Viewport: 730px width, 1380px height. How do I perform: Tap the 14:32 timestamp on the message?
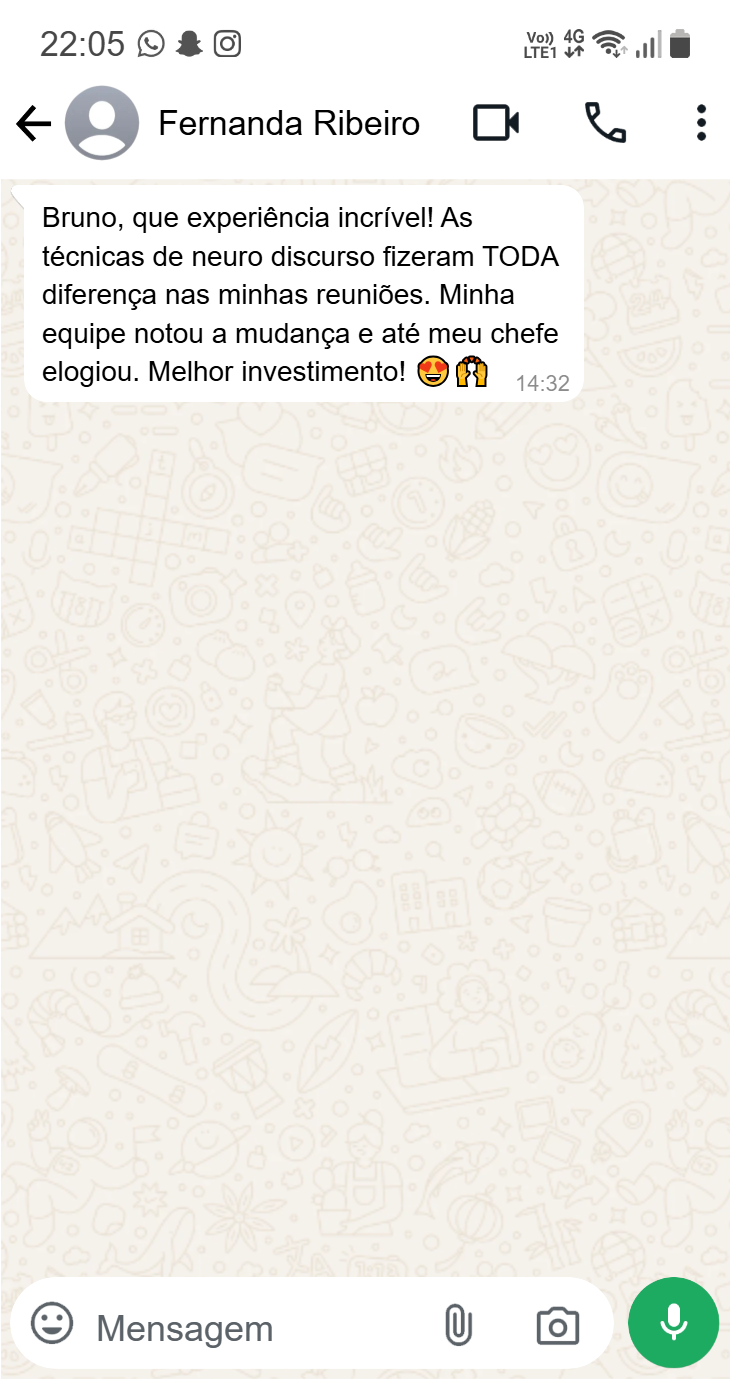click(544, 382)
